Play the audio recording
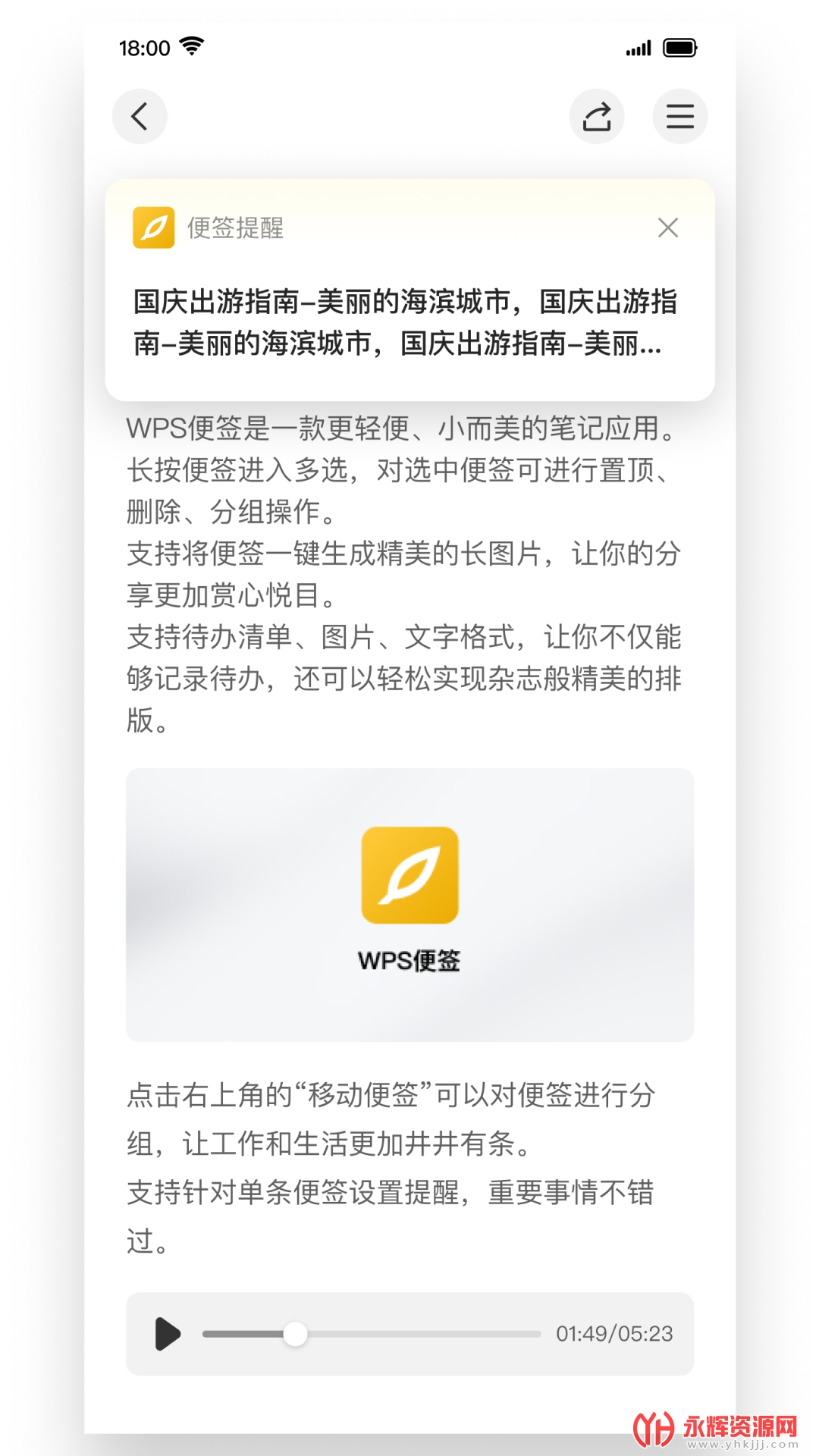 pyautogui.click(x=168, y=1334)
